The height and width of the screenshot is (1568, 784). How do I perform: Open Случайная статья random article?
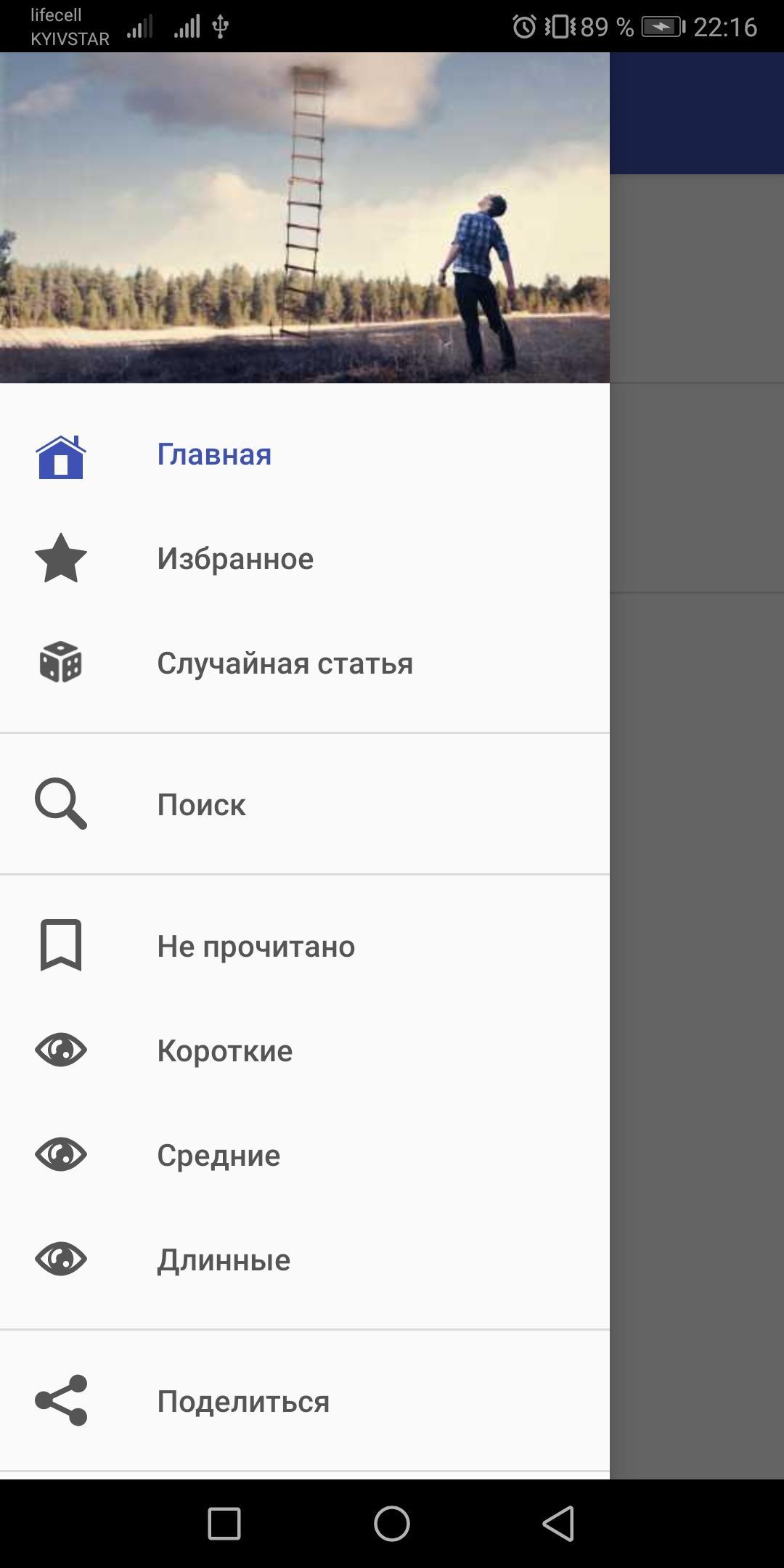(305, 663)
